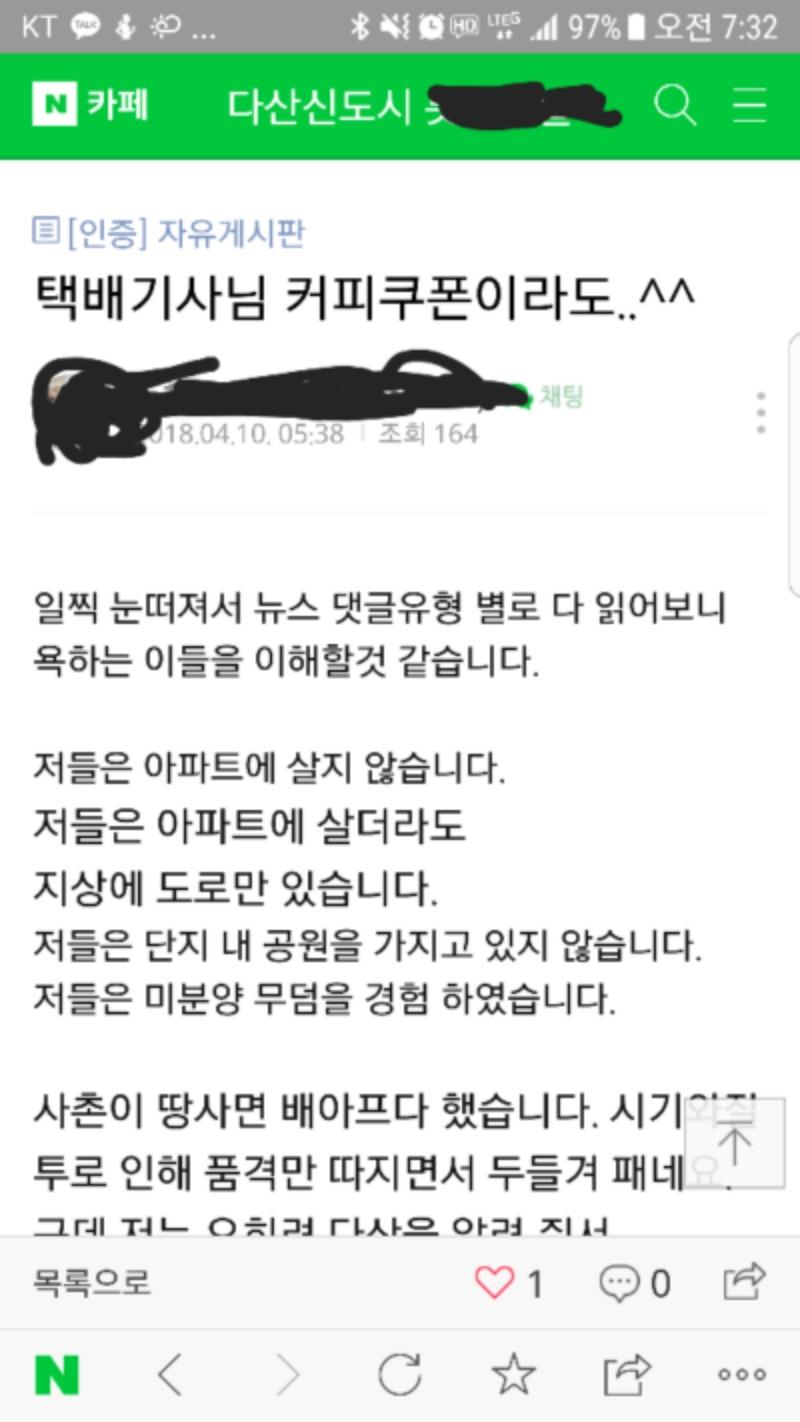Screen dimensions: 800x1422
Task: Tap the browser toolbar share icon
Action: coord(628,1376)
